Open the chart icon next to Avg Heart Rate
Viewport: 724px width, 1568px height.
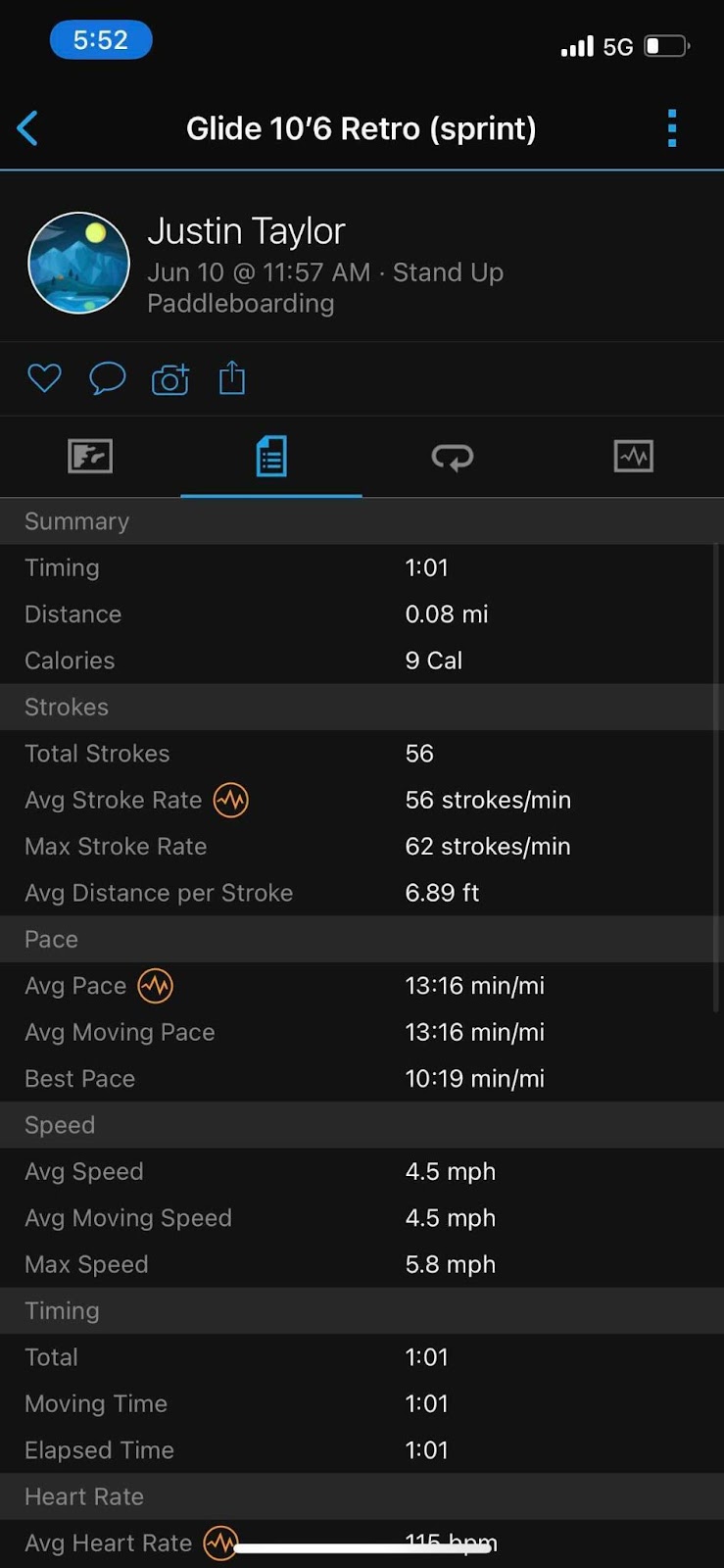point(220,1543)
